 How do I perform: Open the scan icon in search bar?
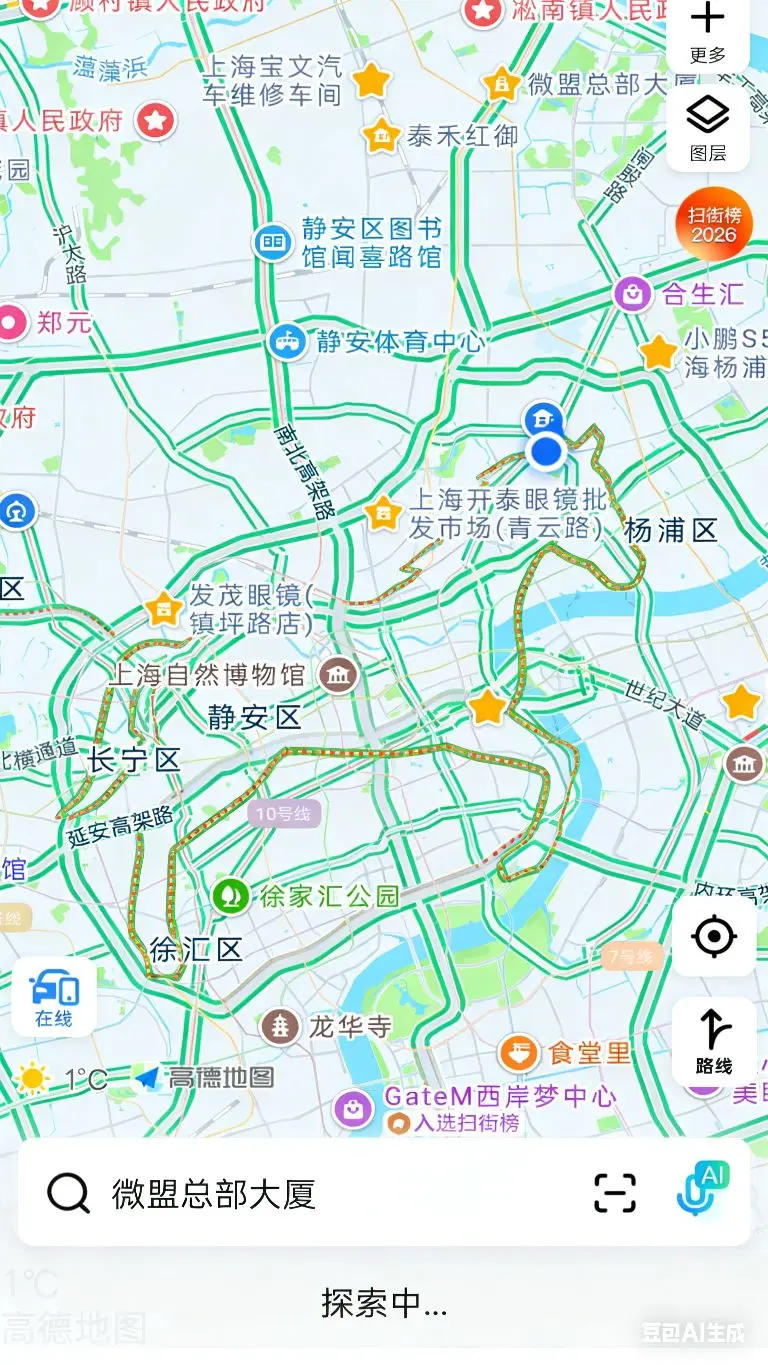(615, 1193)
